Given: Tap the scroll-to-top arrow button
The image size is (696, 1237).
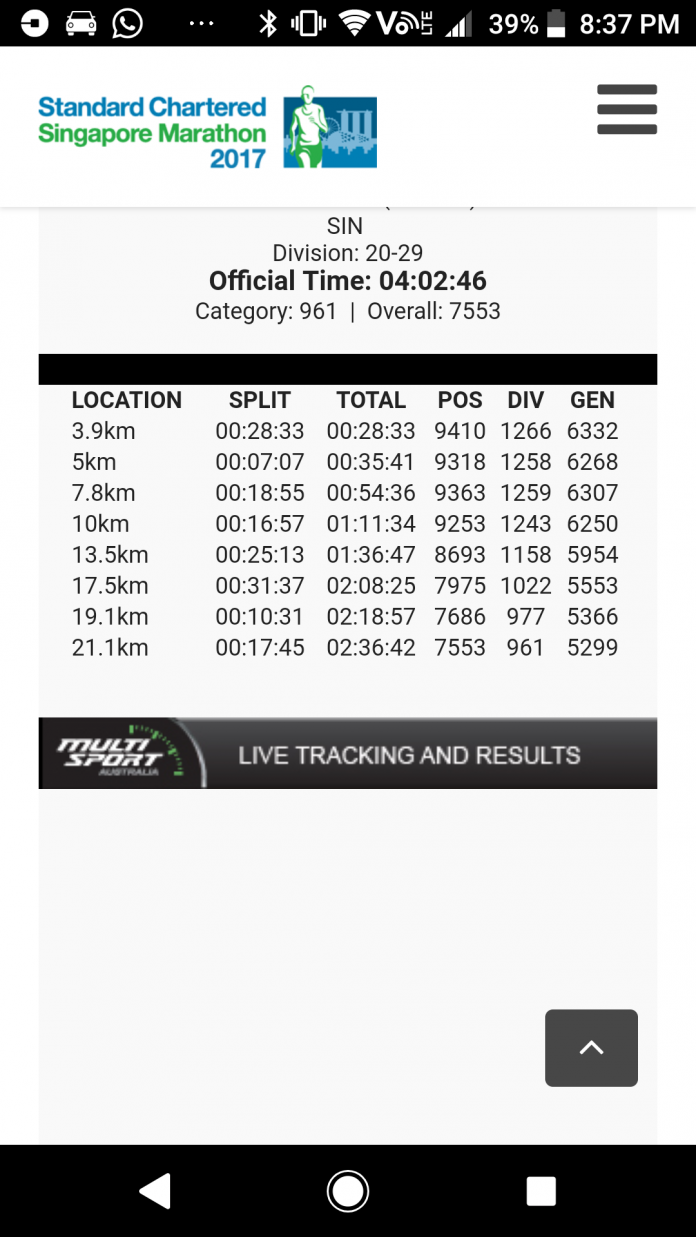Looking at the screenshot, I should click(x=591, y=1047).
